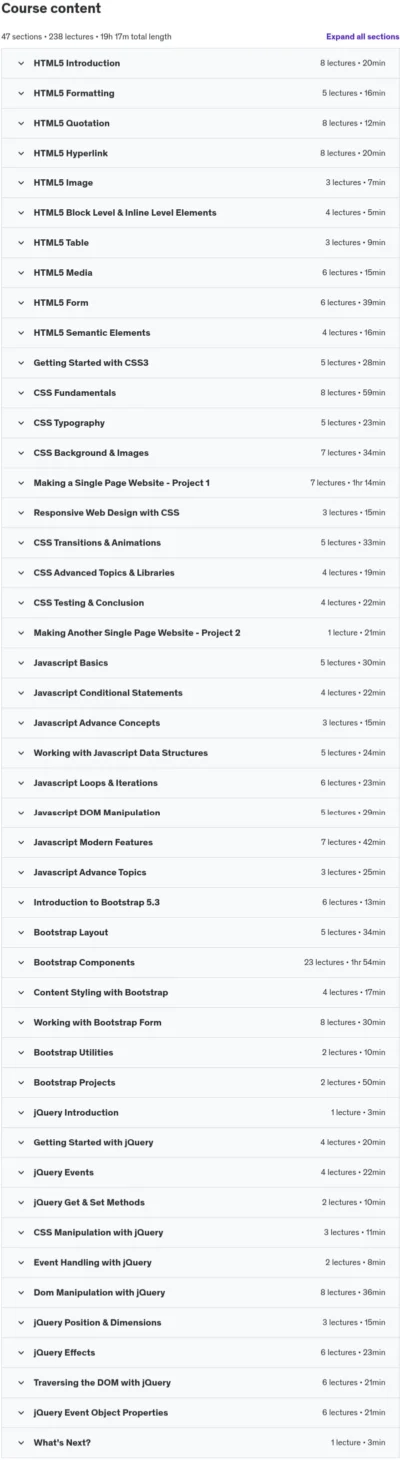Open Responsive Web Design with CSS section
Image resolution: width=400 pixels, height=1460 pixels.
200,513
